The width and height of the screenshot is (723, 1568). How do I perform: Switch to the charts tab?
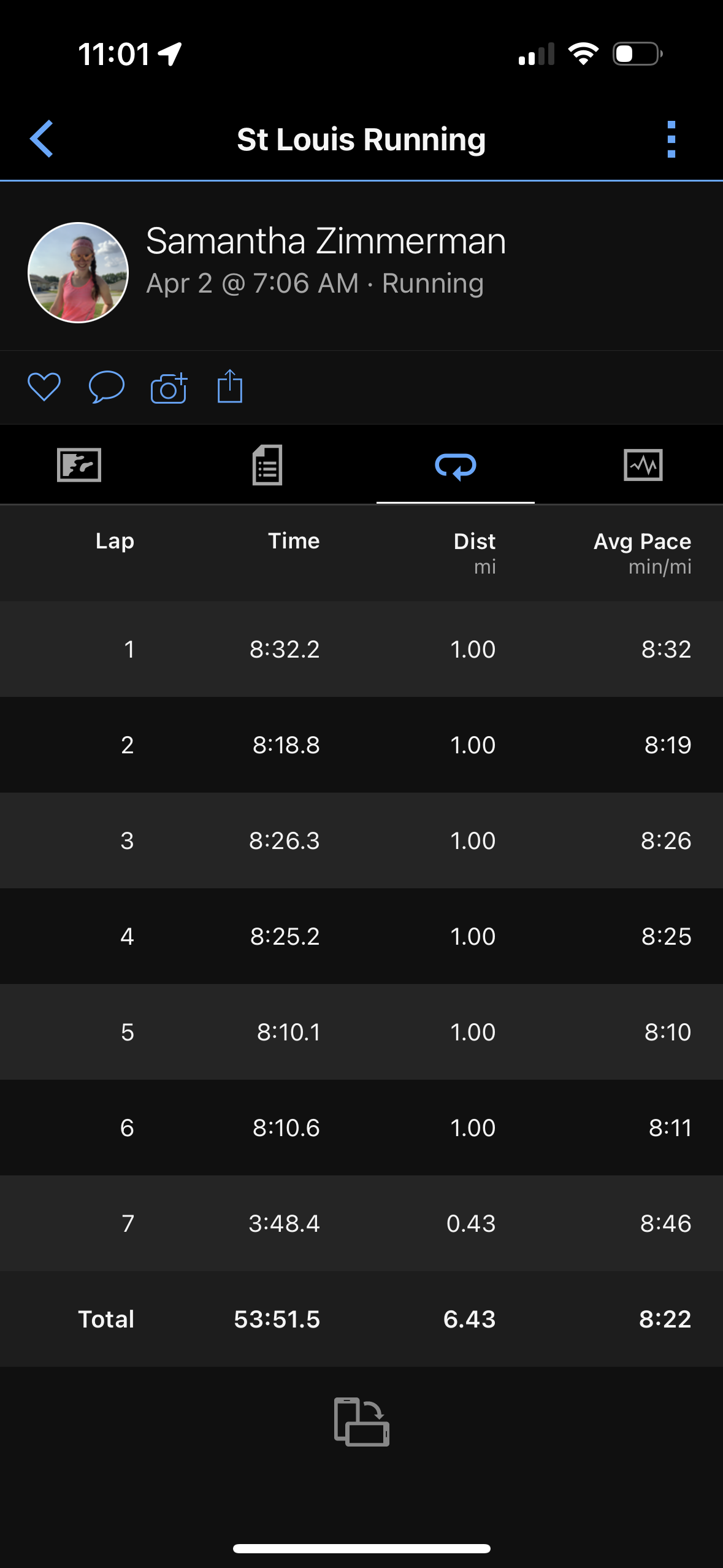pyautogui.click(x=643, y=465)
